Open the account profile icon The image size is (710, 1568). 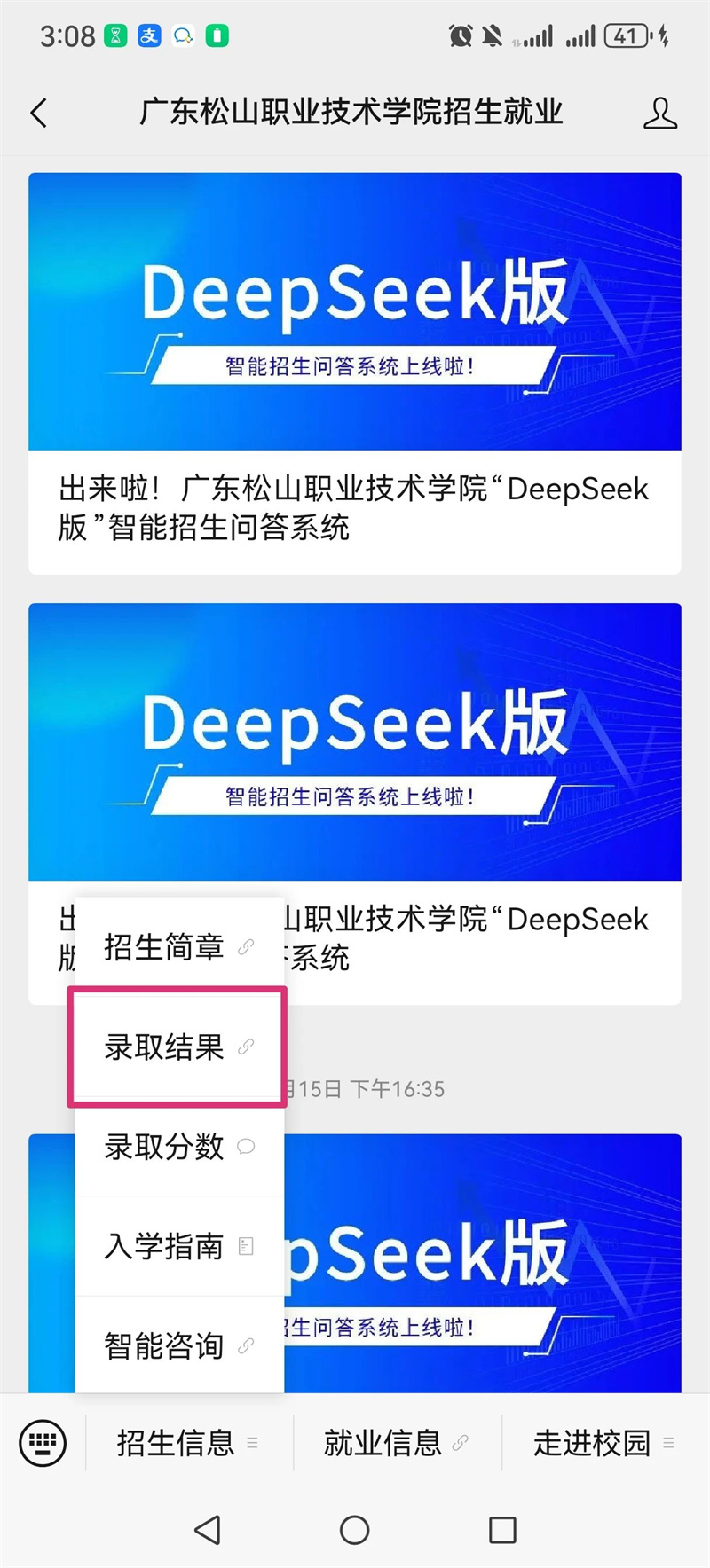(659, 114)
